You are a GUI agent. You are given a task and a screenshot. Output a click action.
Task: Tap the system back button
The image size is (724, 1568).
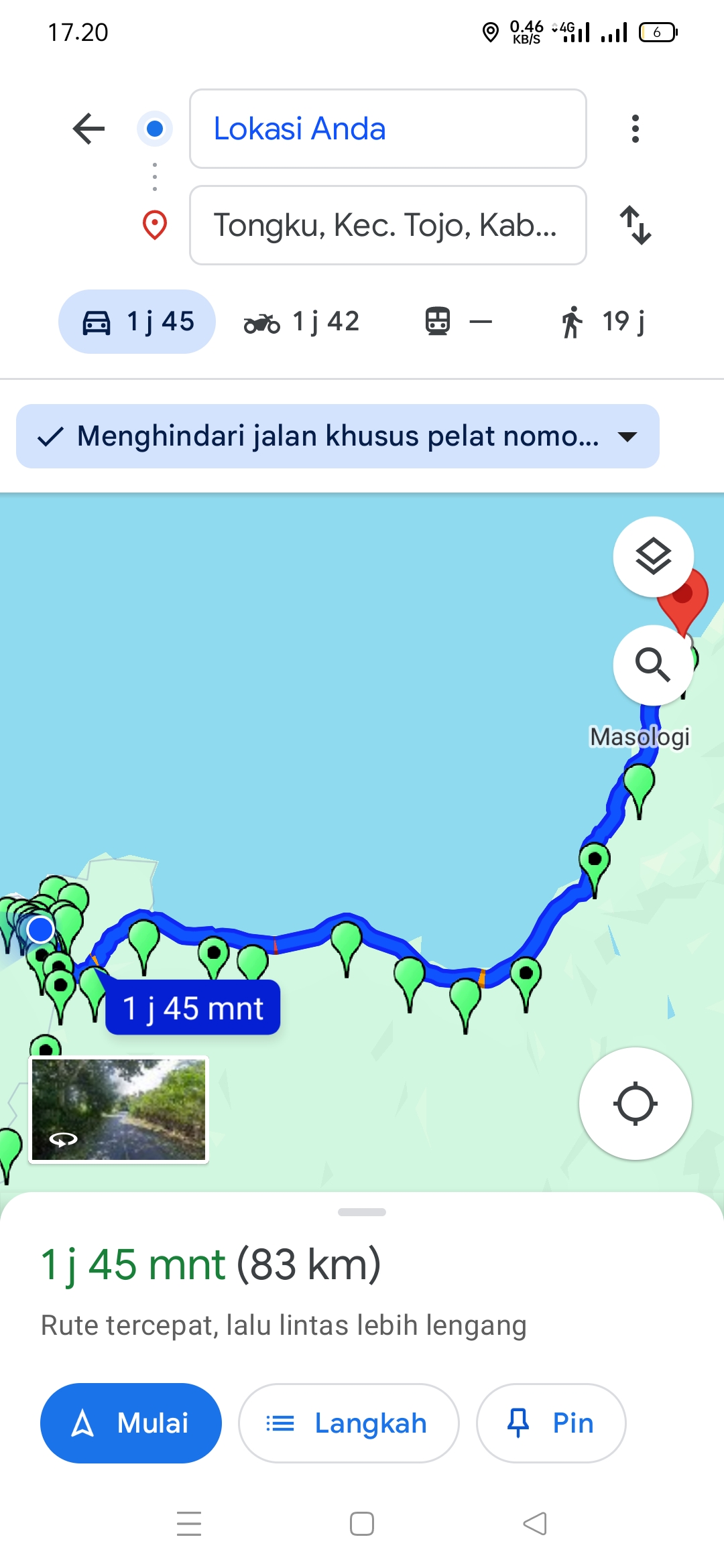(535, 1524)
